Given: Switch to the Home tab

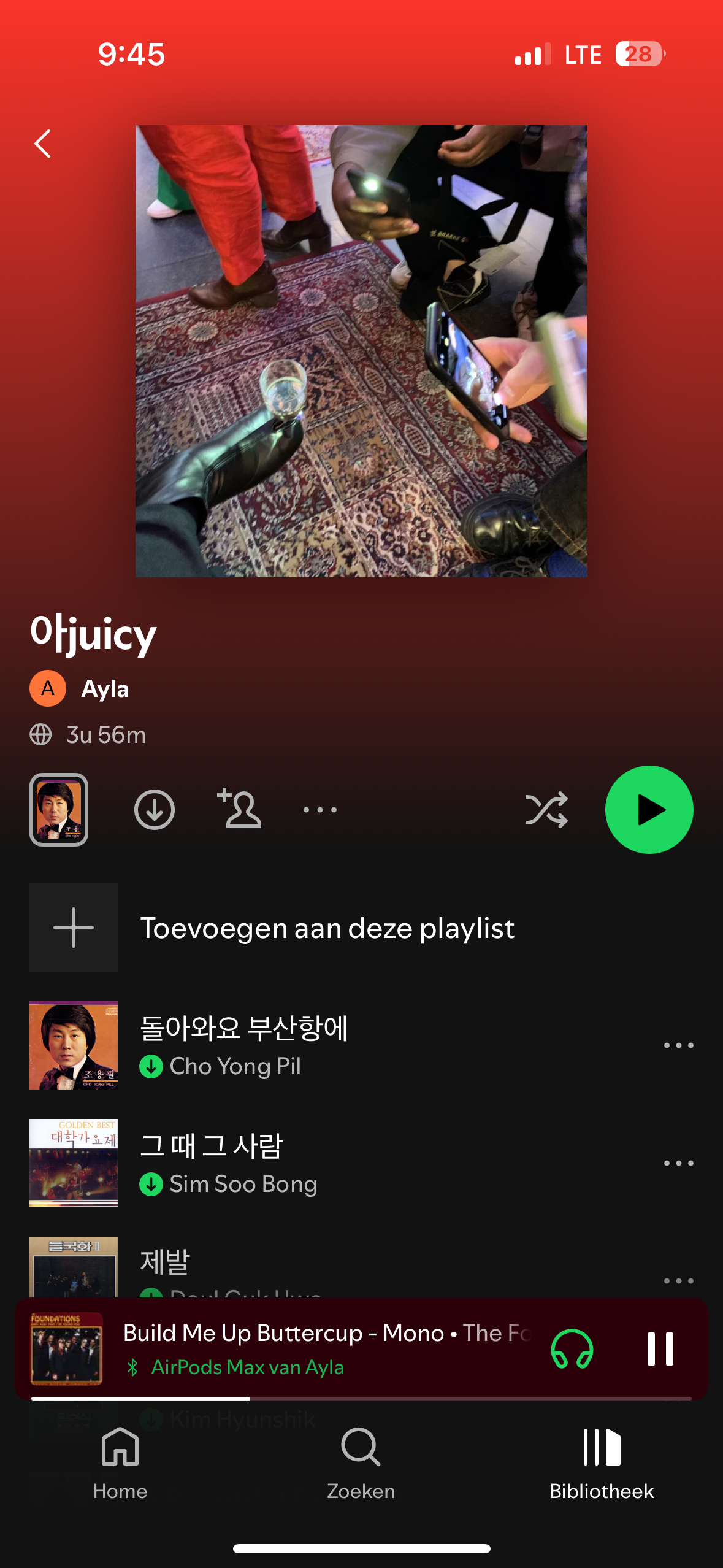Looking at the screenshot, I should [120, 1464].
